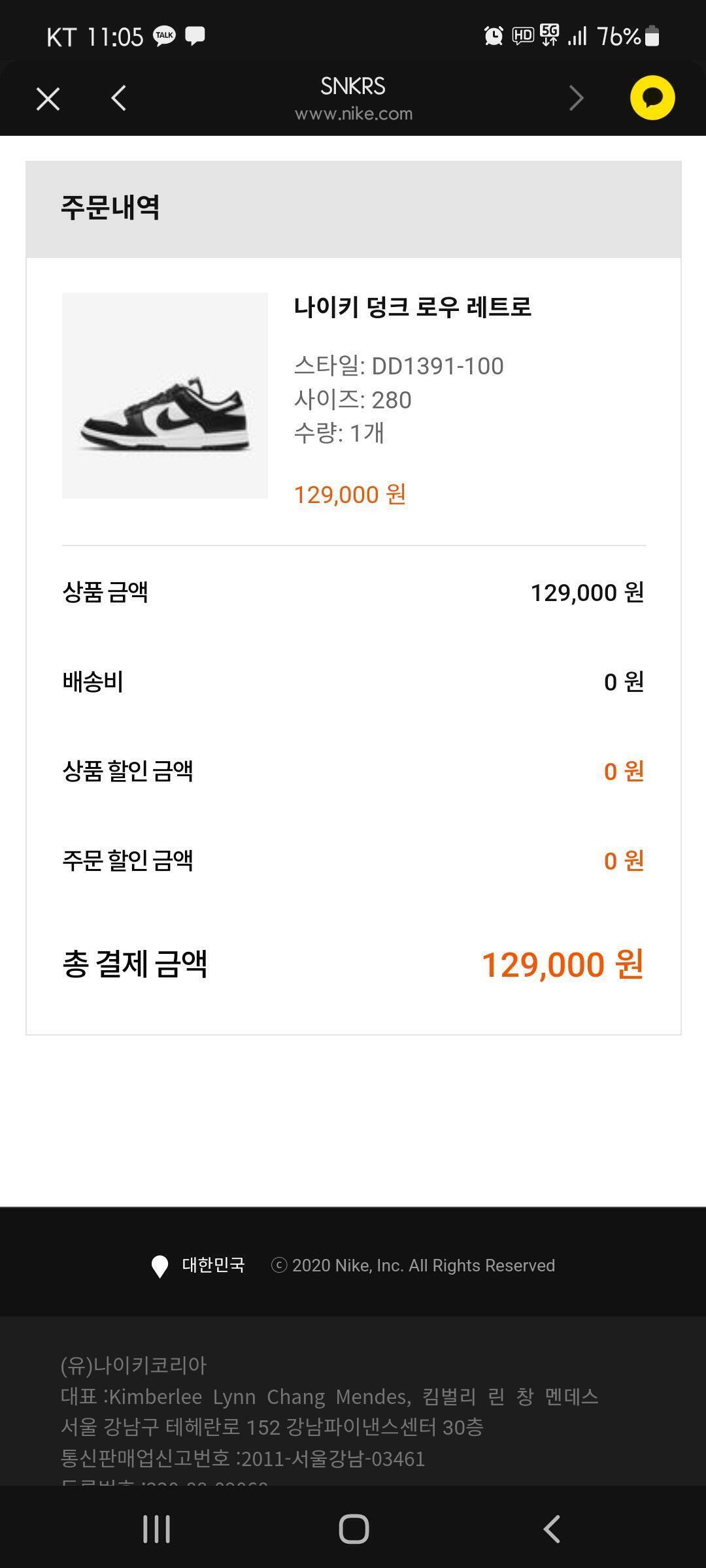The width and height of the screenshot is (706, 1568).
Task: Go forward to the next web page
Action: pos(576,99)
